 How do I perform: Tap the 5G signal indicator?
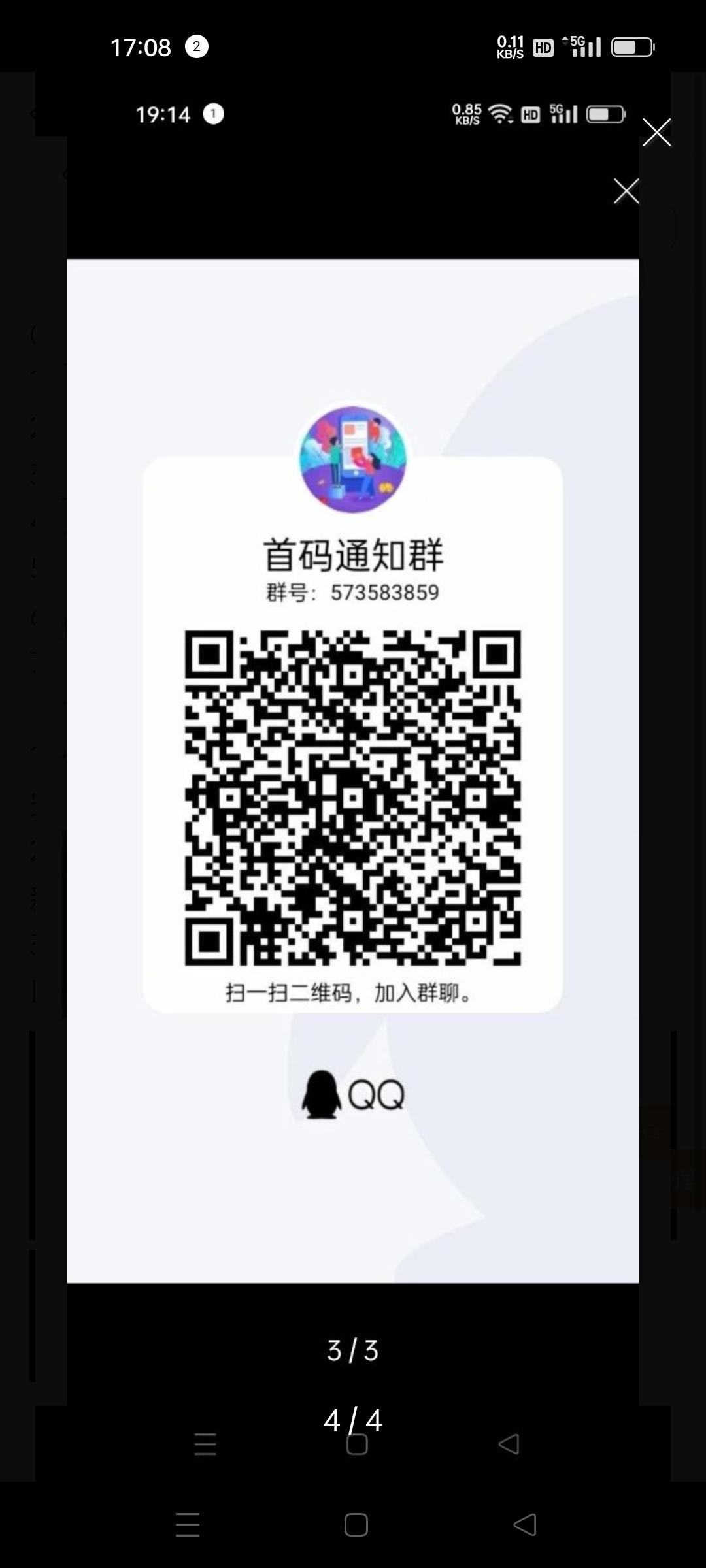click(584, 46)
